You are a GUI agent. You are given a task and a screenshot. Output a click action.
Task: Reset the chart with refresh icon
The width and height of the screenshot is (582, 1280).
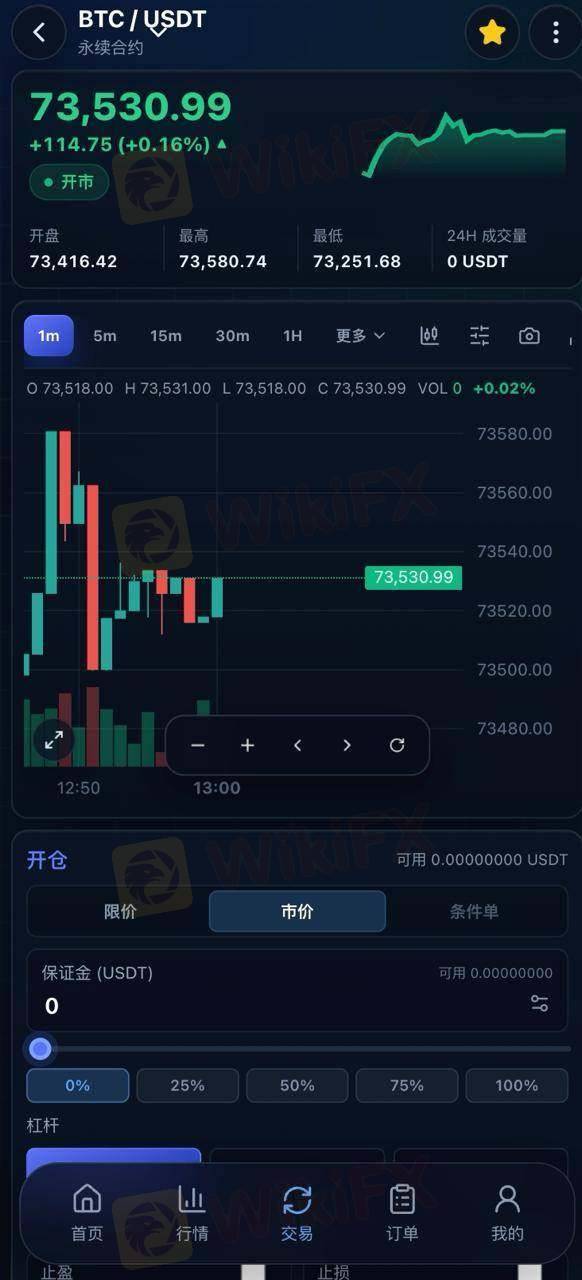click(x=397, y=745)
